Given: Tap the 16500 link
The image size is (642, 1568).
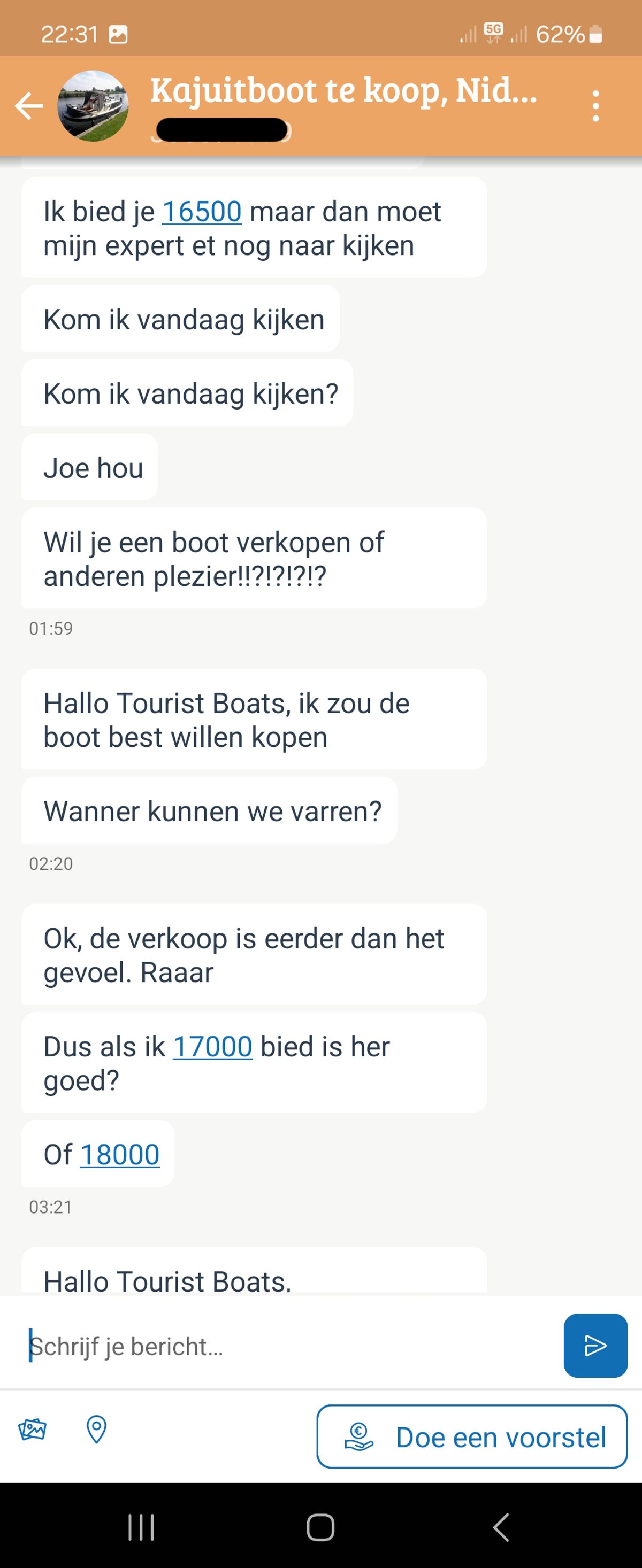Looking at the screenshot, I should (202, 212).
